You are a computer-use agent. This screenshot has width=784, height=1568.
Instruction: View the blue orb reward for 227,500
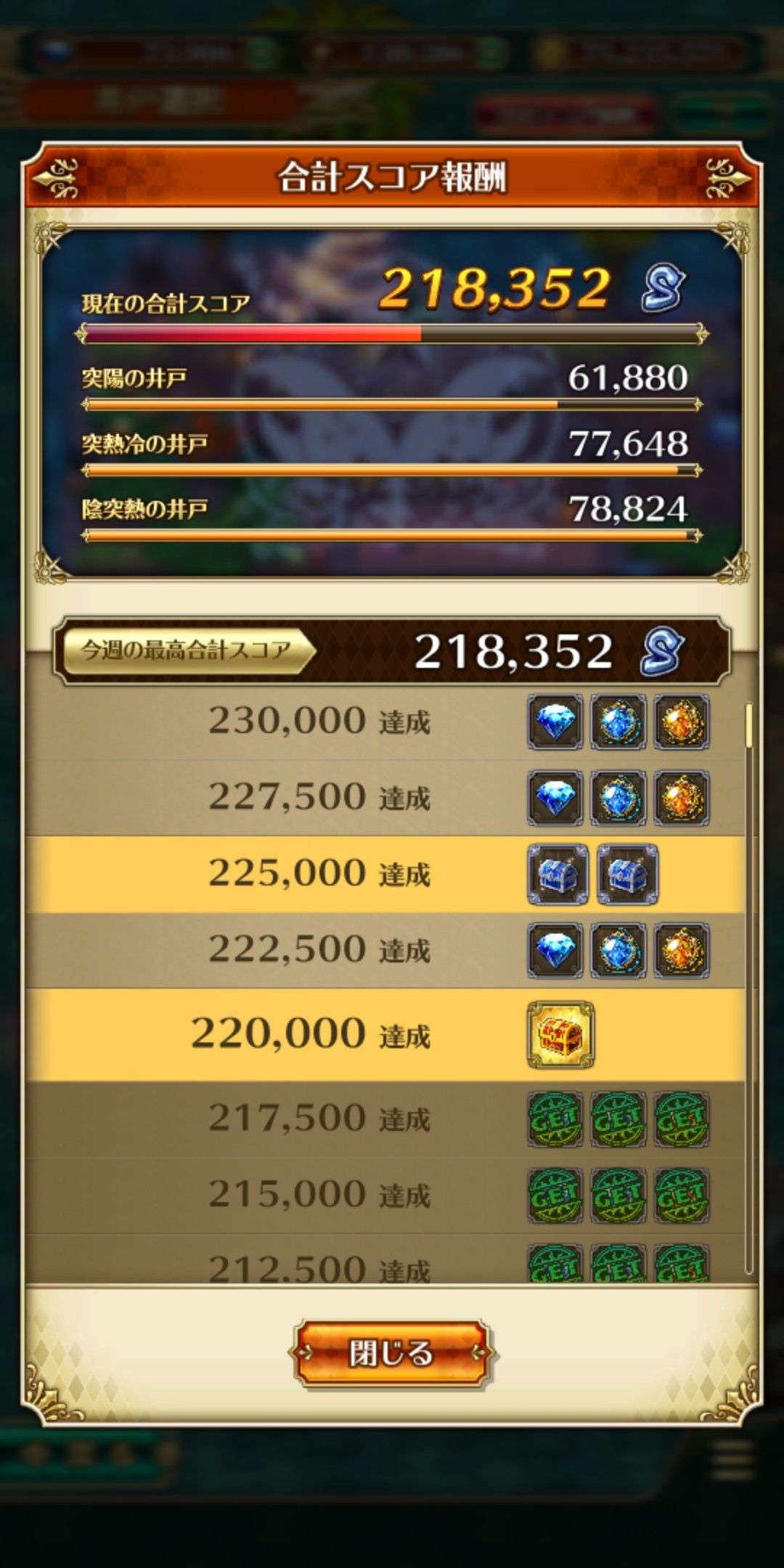coord(618,799)
